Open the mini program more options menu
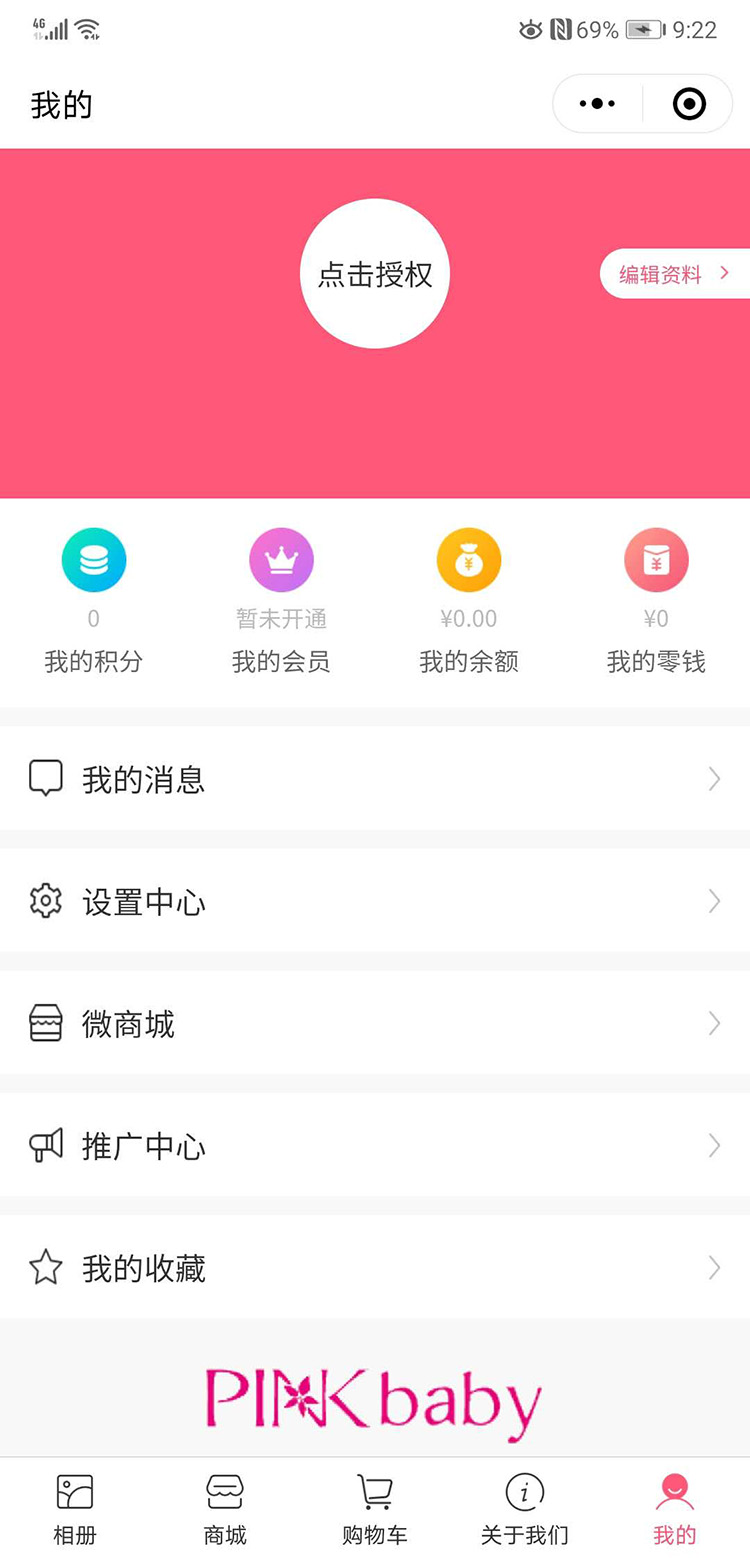This screenshot has height=1558, width=750. tap(597, 104)
